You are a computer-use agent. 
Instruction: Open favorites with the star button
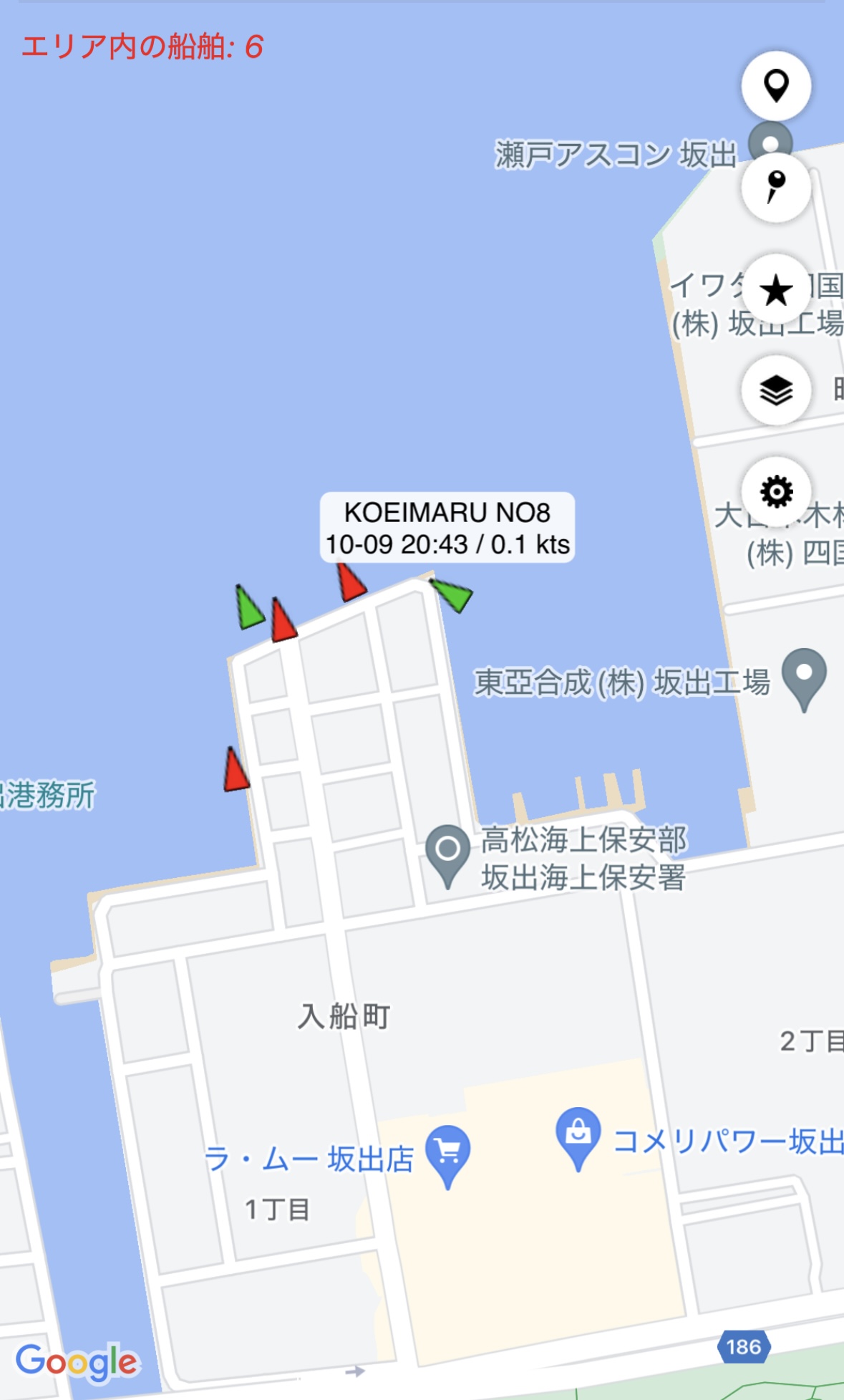776,289
